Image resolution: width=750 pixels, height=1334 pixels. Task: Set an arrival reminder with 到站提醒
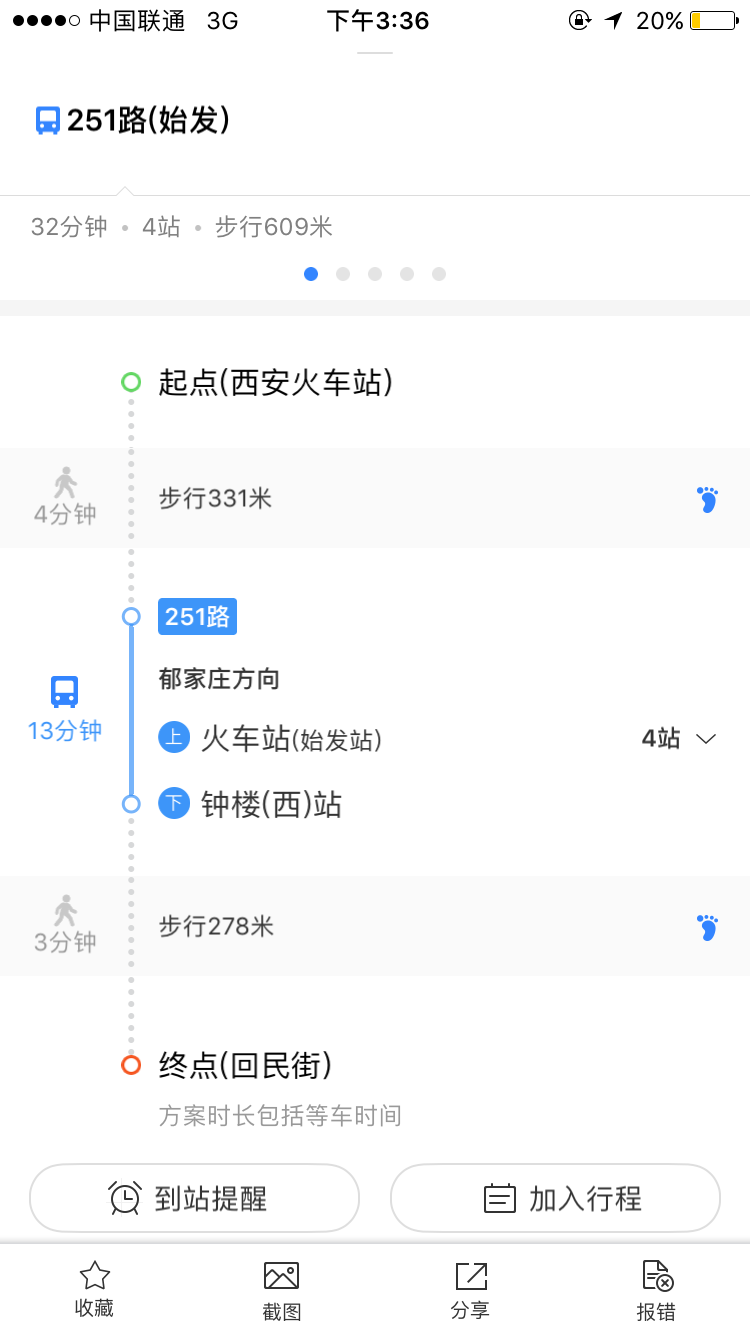[195, 1198]
